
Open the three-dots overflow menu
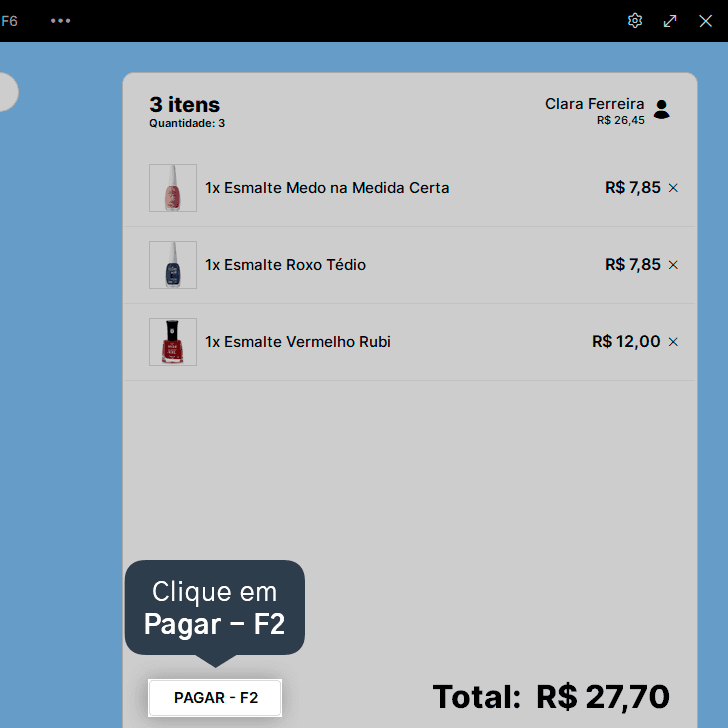coord(60,21)
